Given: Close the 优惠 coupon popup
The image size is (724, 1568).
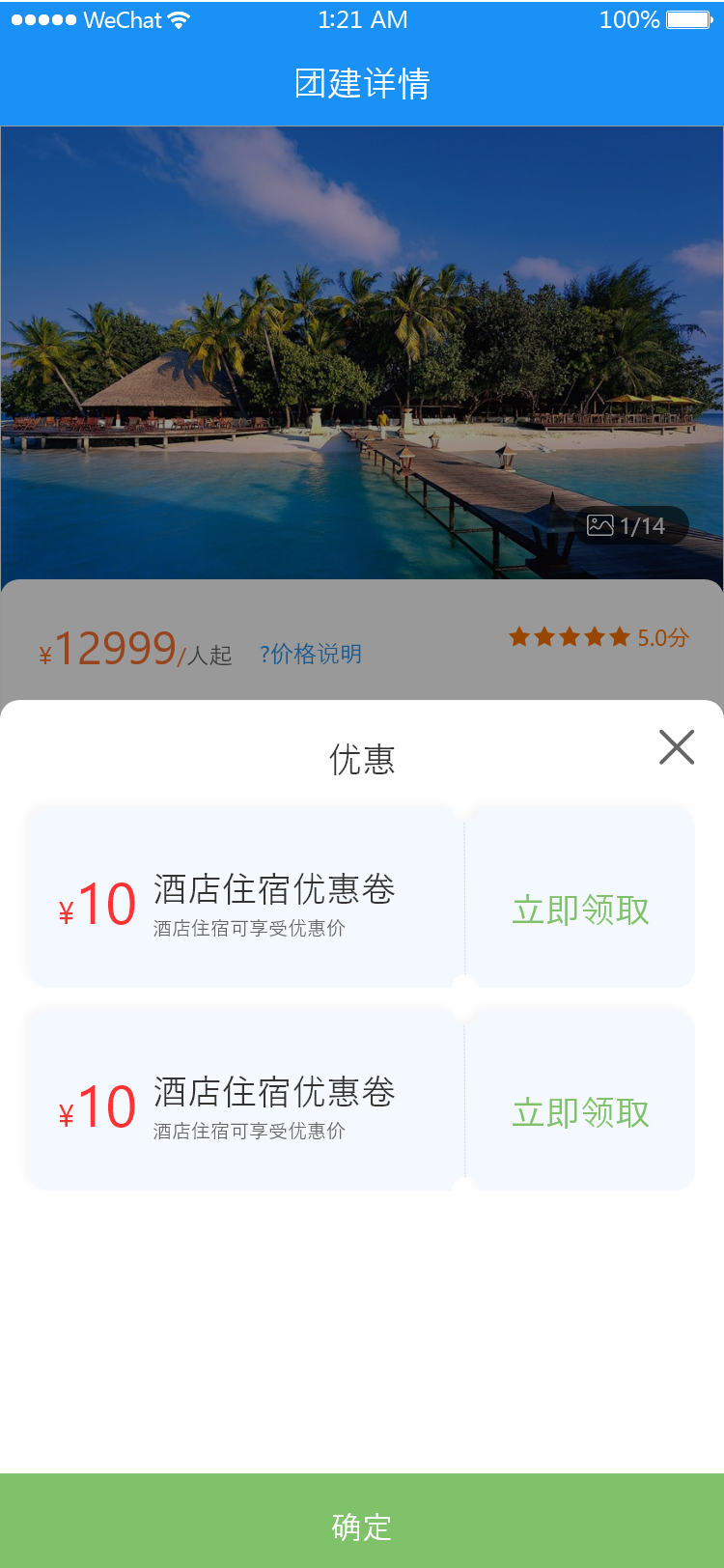Looking at the screenshot, I should (677, 747).
